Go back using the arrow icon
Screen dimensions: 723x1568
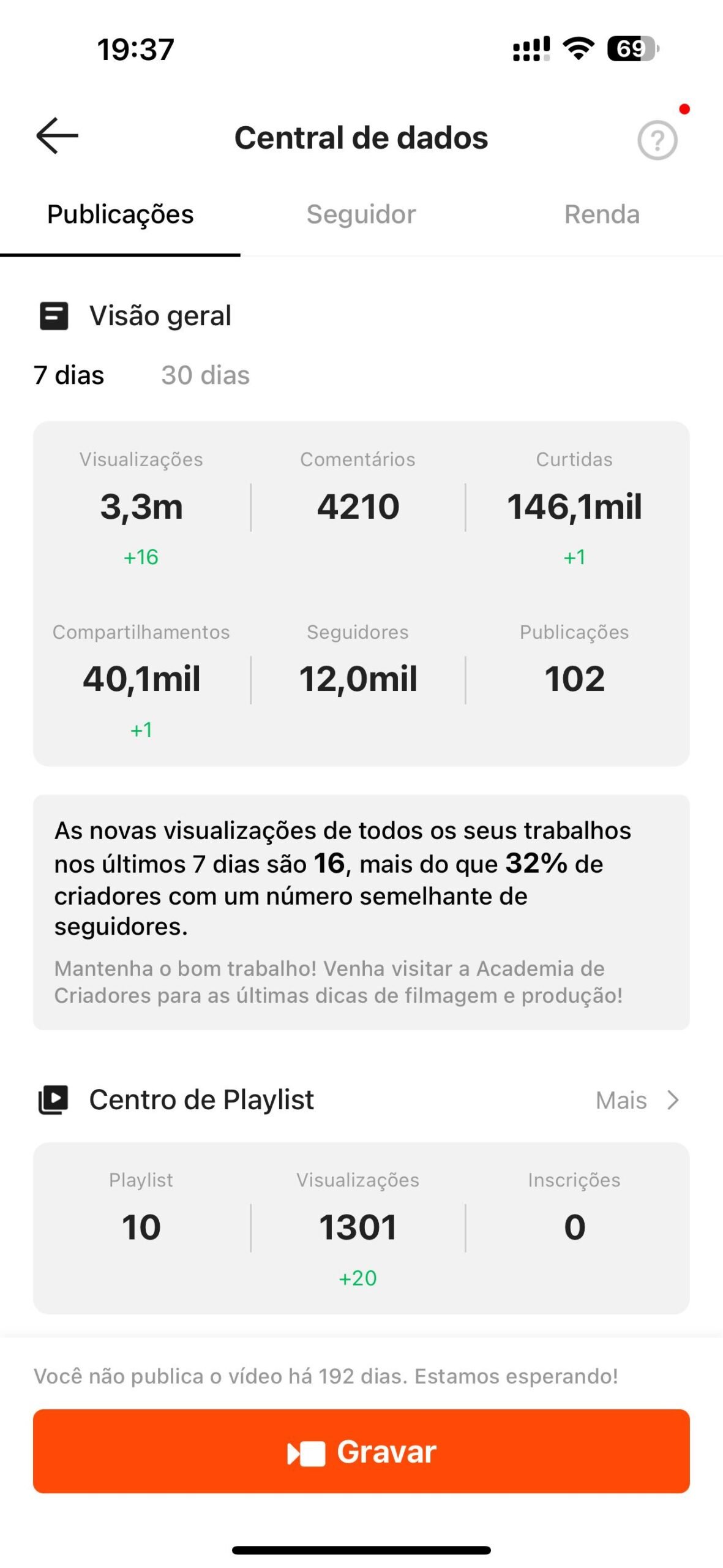coord(57,136)
